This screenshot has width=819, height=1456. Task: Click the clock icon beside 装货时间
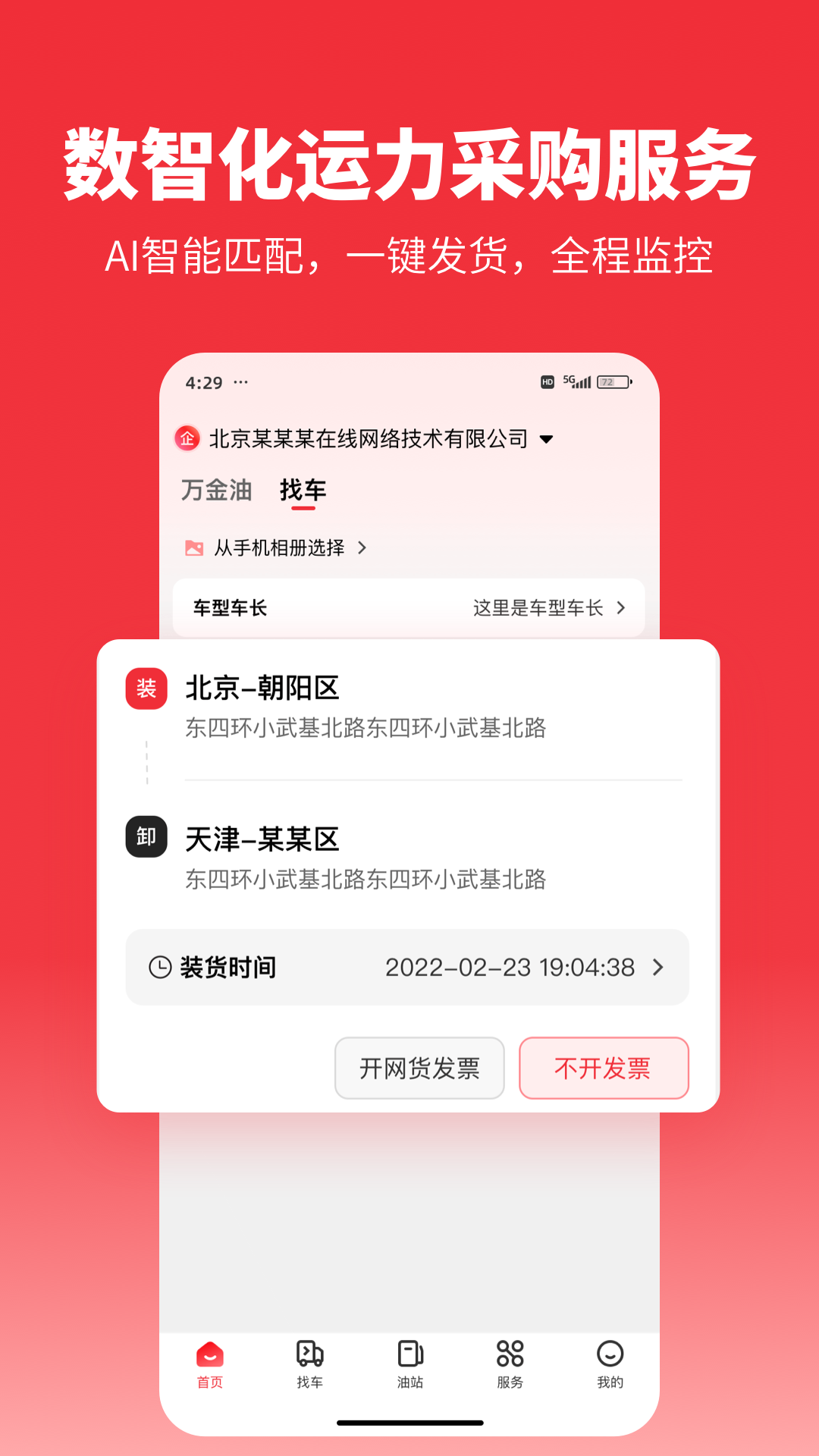[x=159, y=968]
